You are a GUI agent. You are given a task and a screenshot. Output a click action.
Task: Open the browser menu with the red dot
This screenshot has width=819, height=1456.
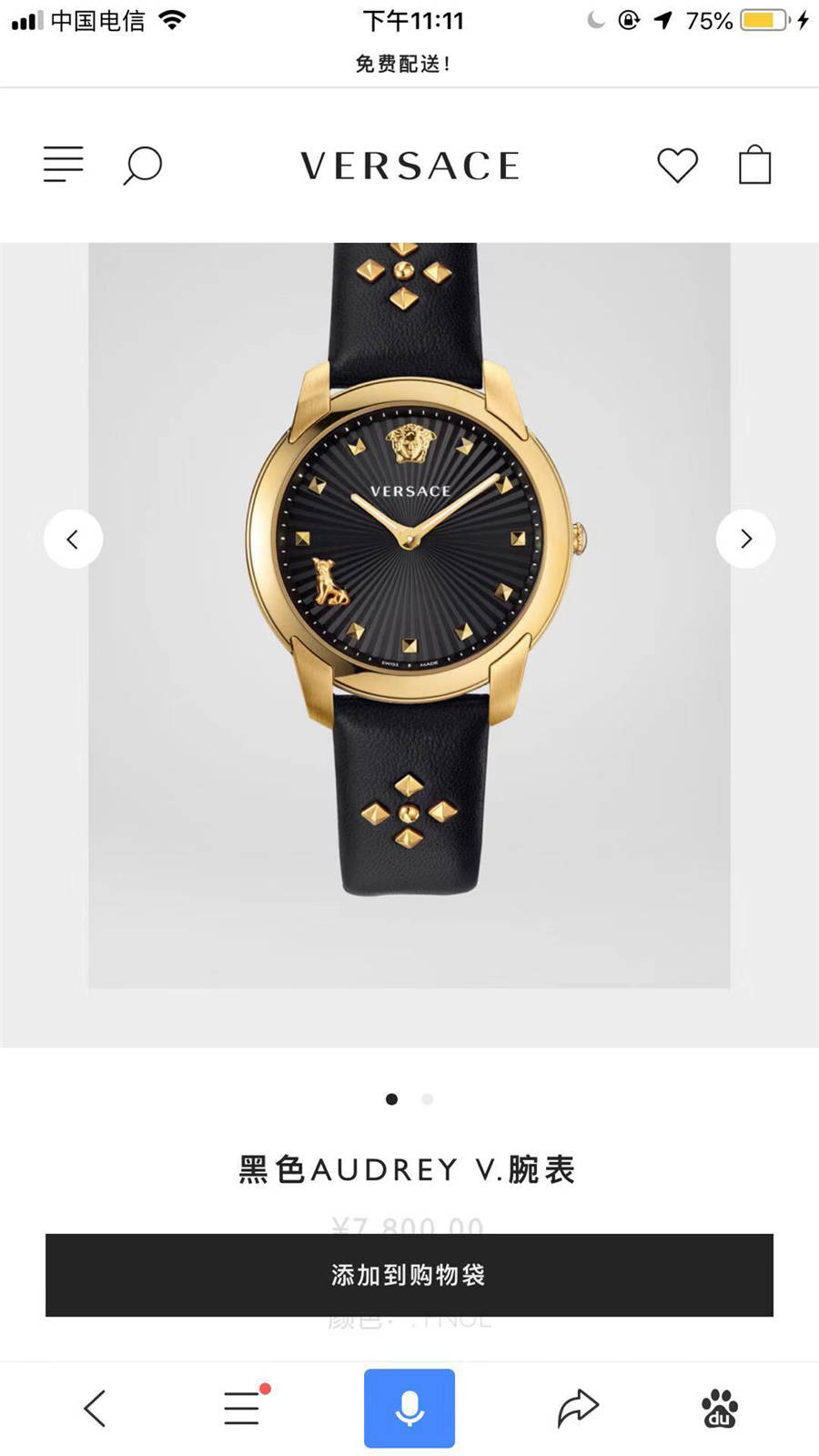click(x=242, y=1408)
